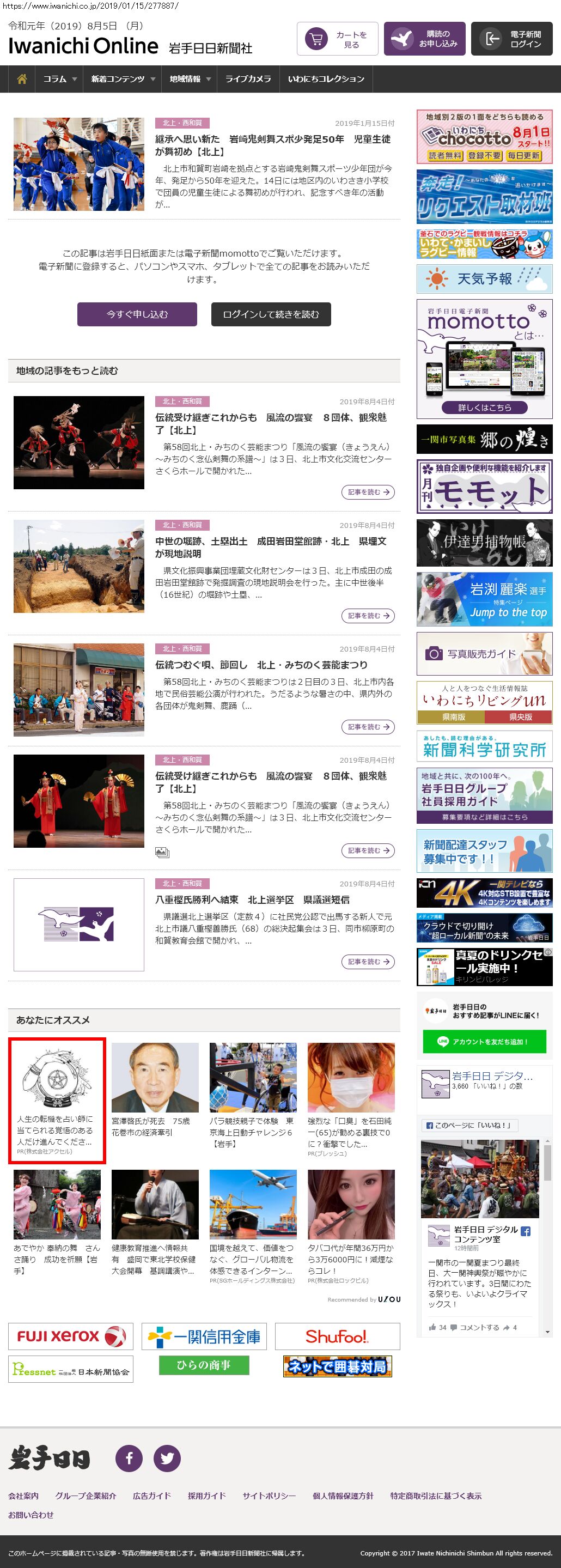Open 会社案内 footer link
Viewport: 561px width, 1568px height.
(23, 1496)
